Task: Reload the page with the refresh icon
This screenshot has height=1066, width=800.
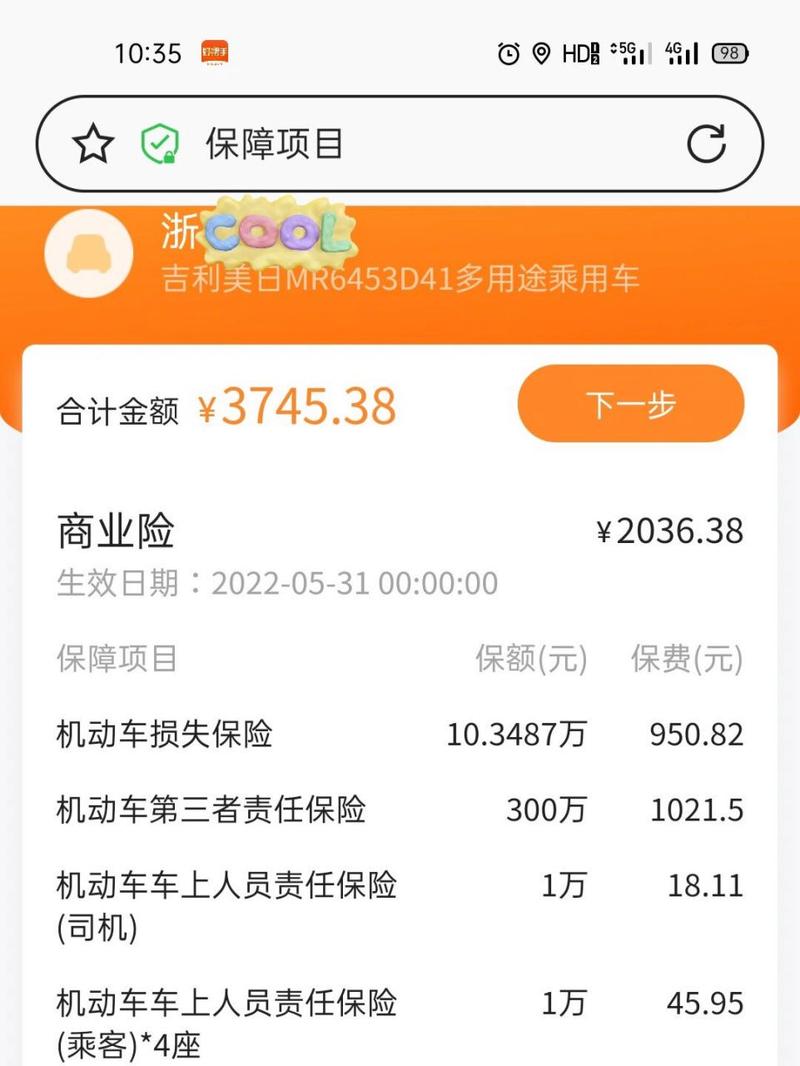Action: click(706, 144)
